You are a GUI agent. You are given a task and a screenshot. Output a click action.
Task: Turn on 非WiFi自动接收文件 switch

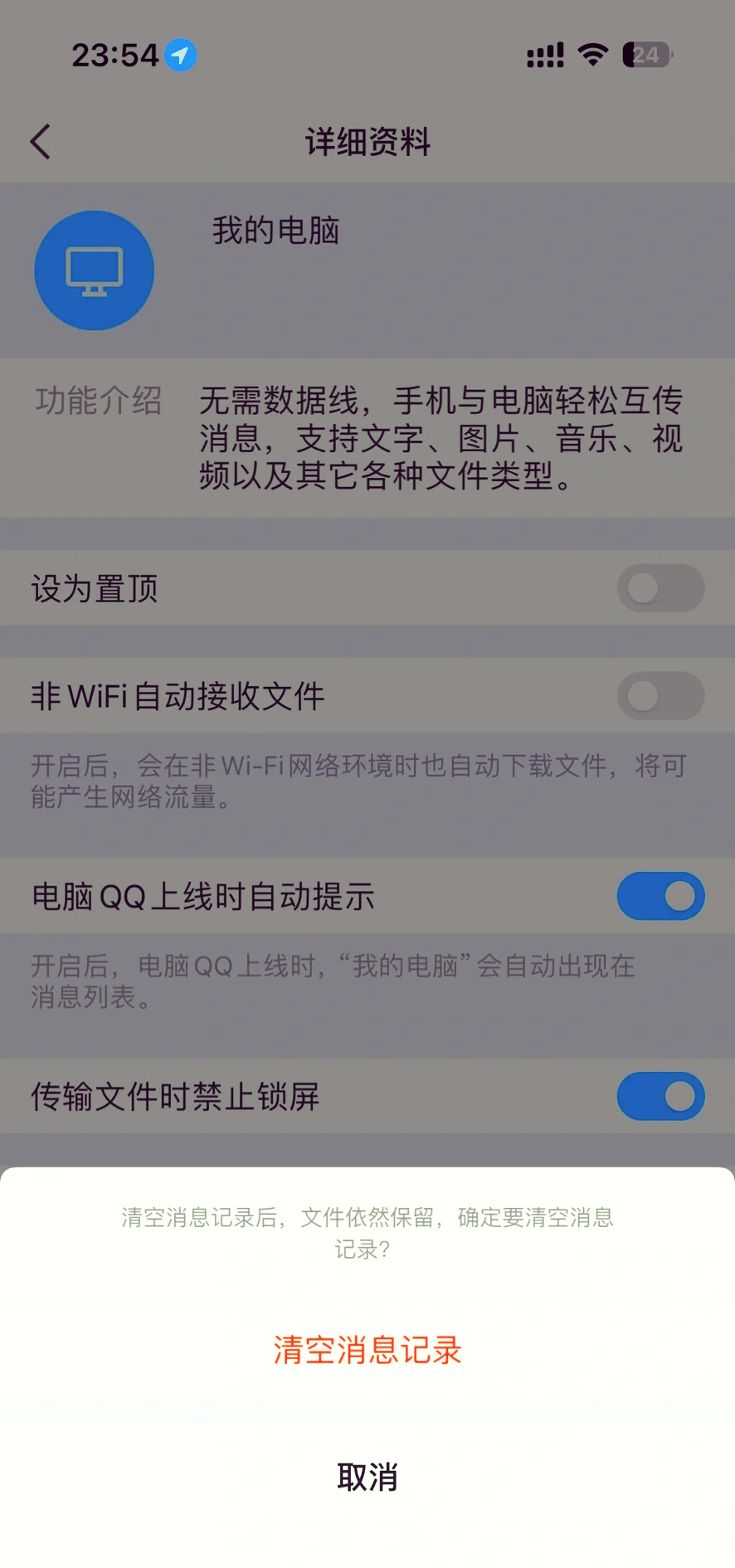click(x=660, y=696)
